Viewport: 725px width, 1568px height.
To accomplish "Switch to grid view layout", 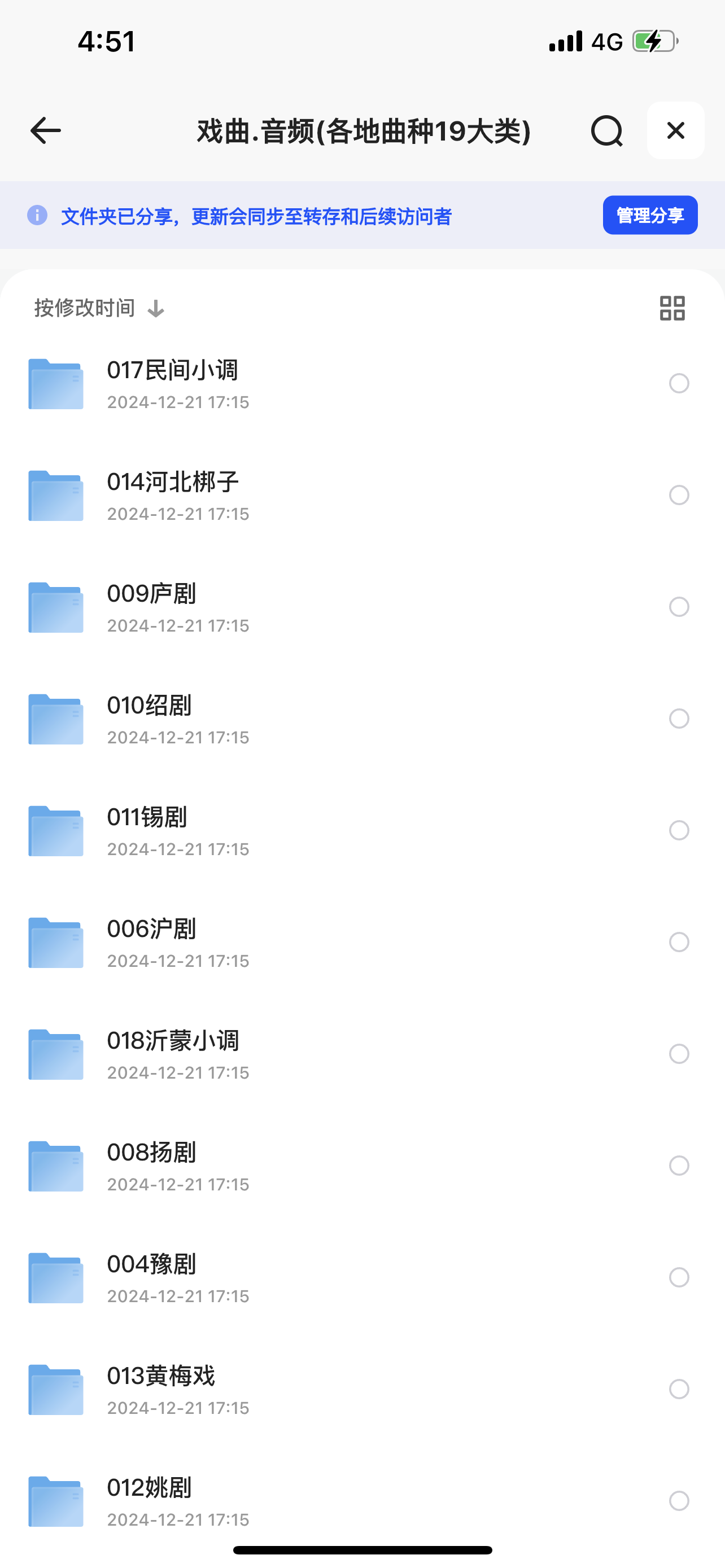I will (x=672, y=308).
